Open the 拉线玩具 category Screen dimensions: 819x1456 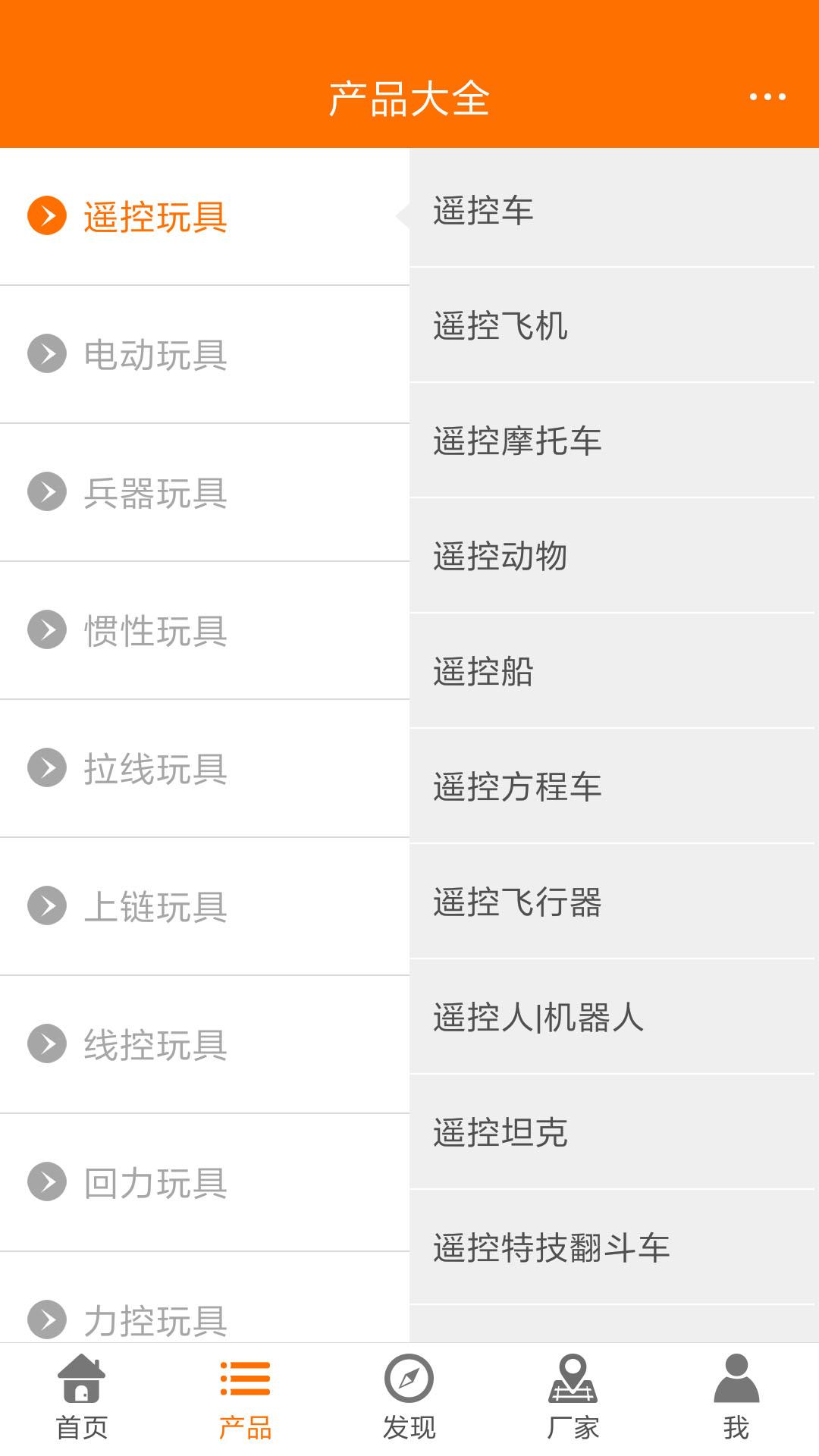(x=155, y=769)
